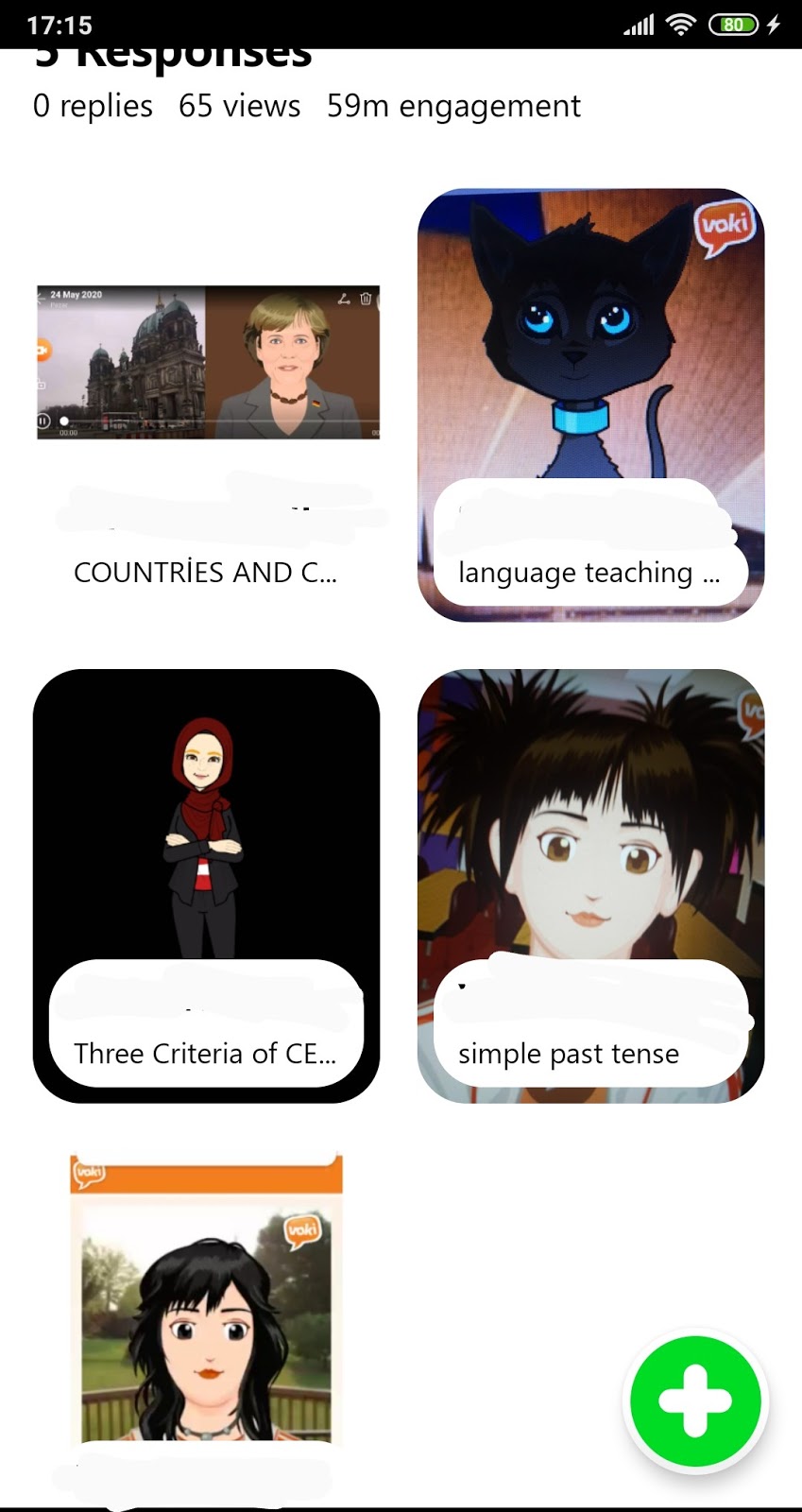Click the Voki logo on the cat avatar
This screenshot has height=1512, width=802.
coord(725,225)
